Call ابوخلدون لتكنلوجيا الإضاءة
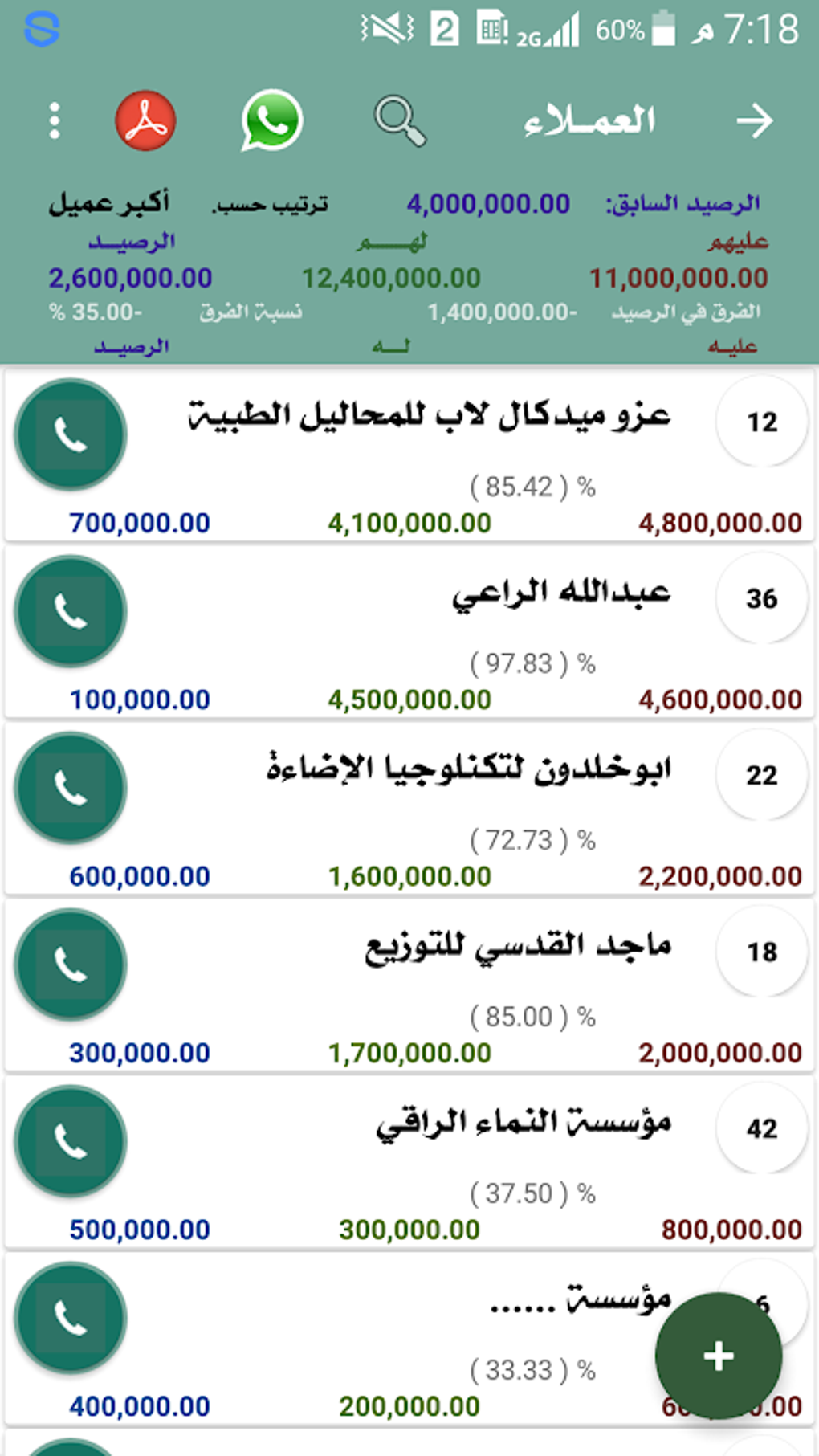This screenshot has height=1456, width=819. point(71,788)
